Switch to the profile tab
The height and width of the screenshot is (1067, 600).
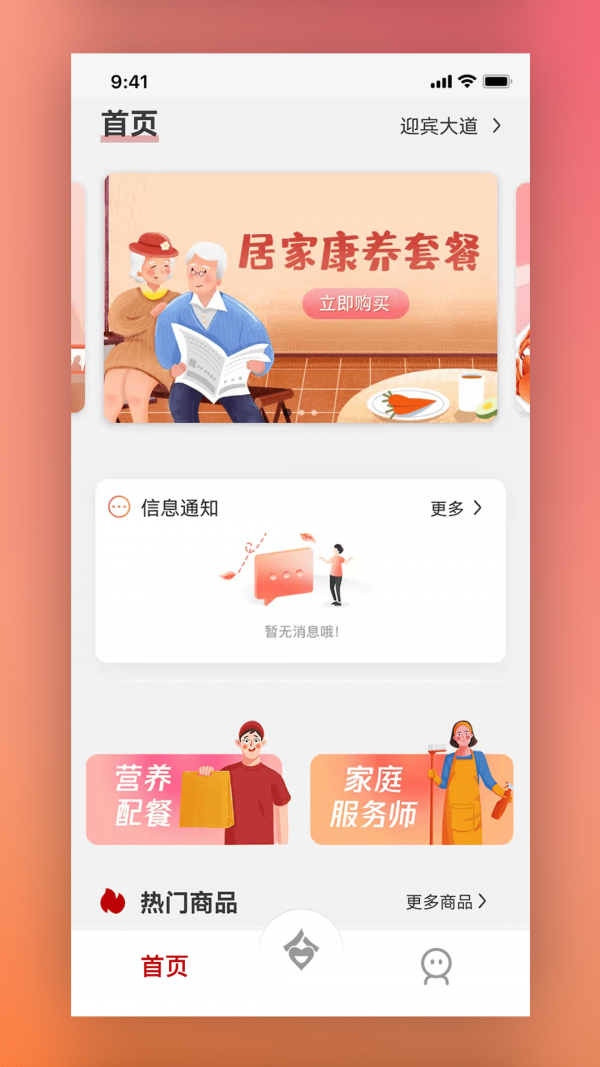click(x=436, y=967)
